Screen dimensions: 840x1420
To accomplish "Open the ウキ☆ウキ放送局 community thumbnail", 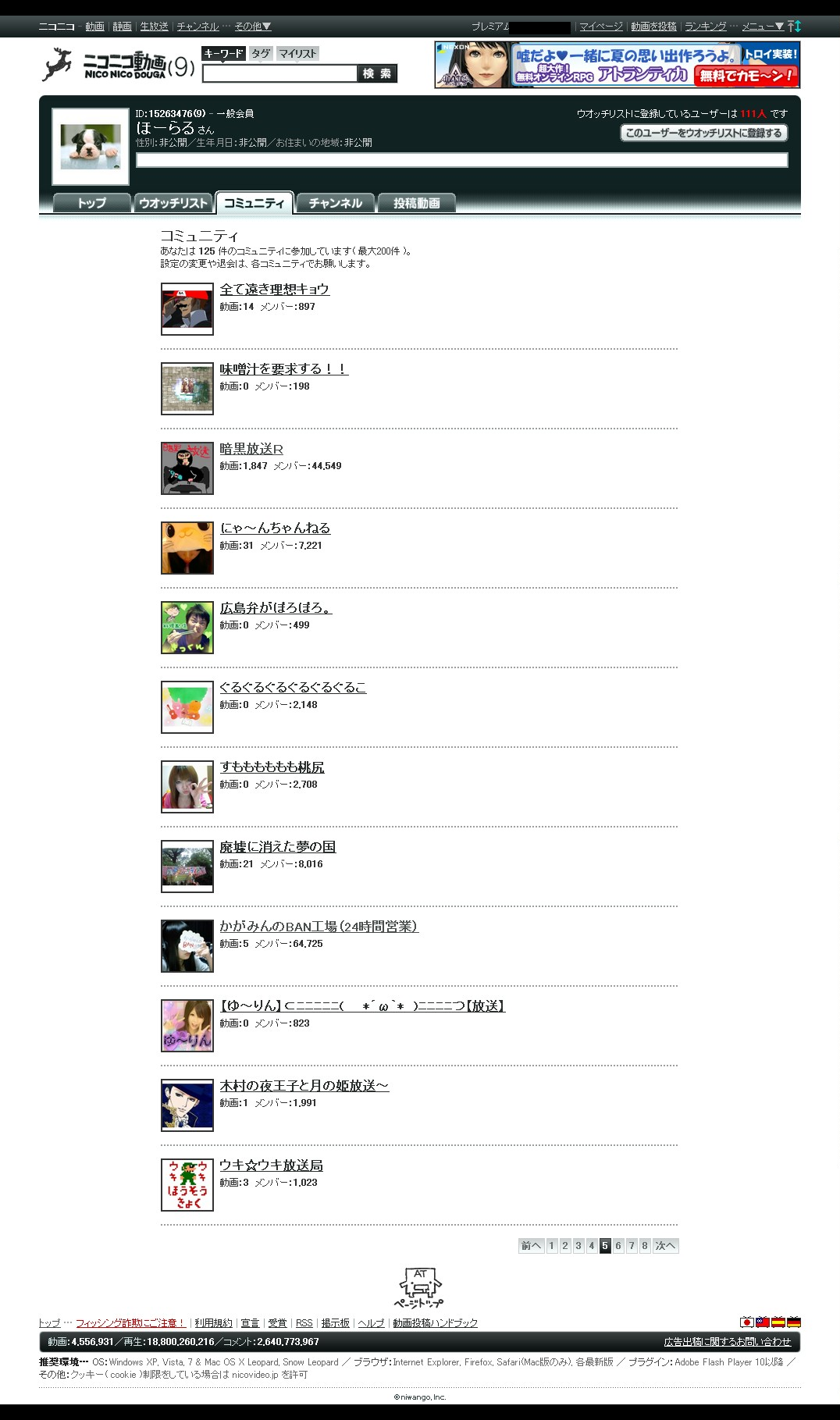I will click(x=187, y=1185).
